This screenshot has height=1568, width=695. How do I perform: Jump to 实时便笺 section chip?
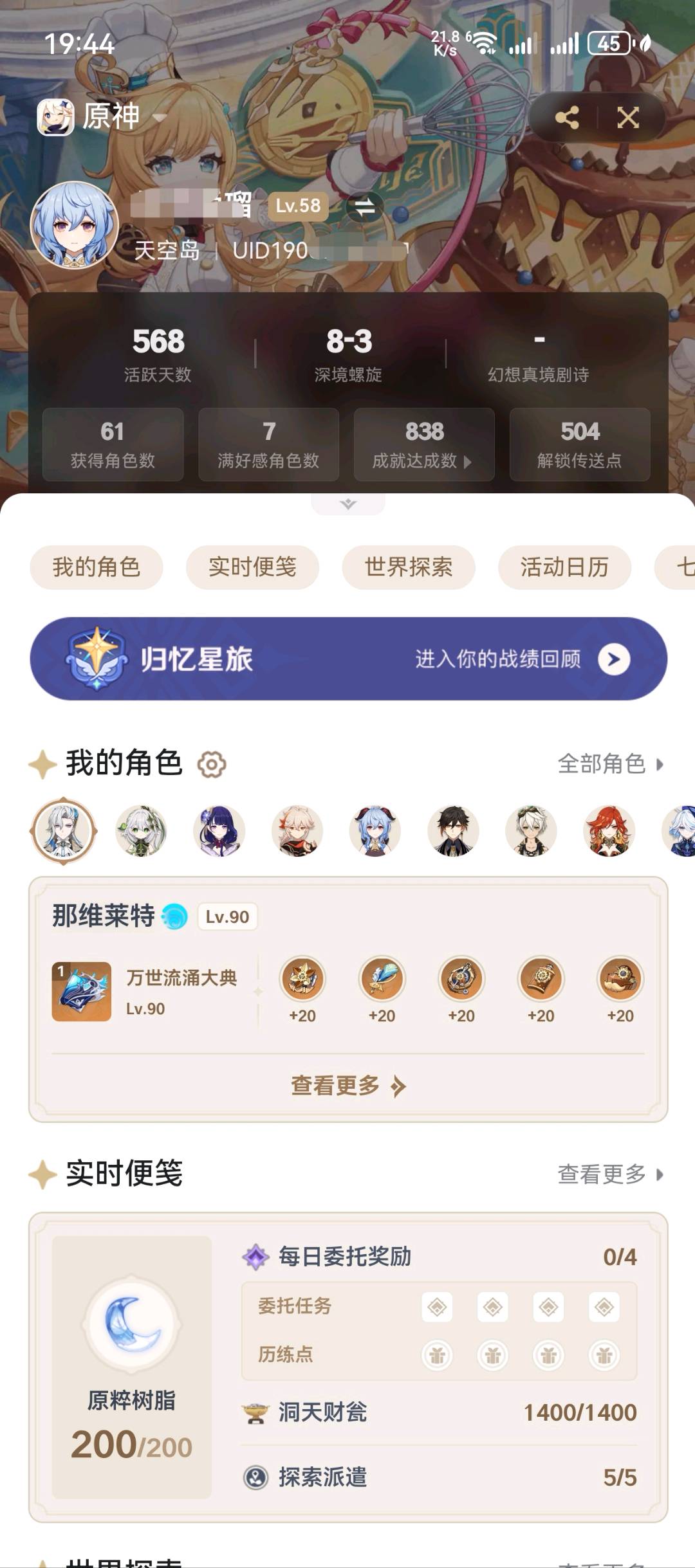click(252, 567)
